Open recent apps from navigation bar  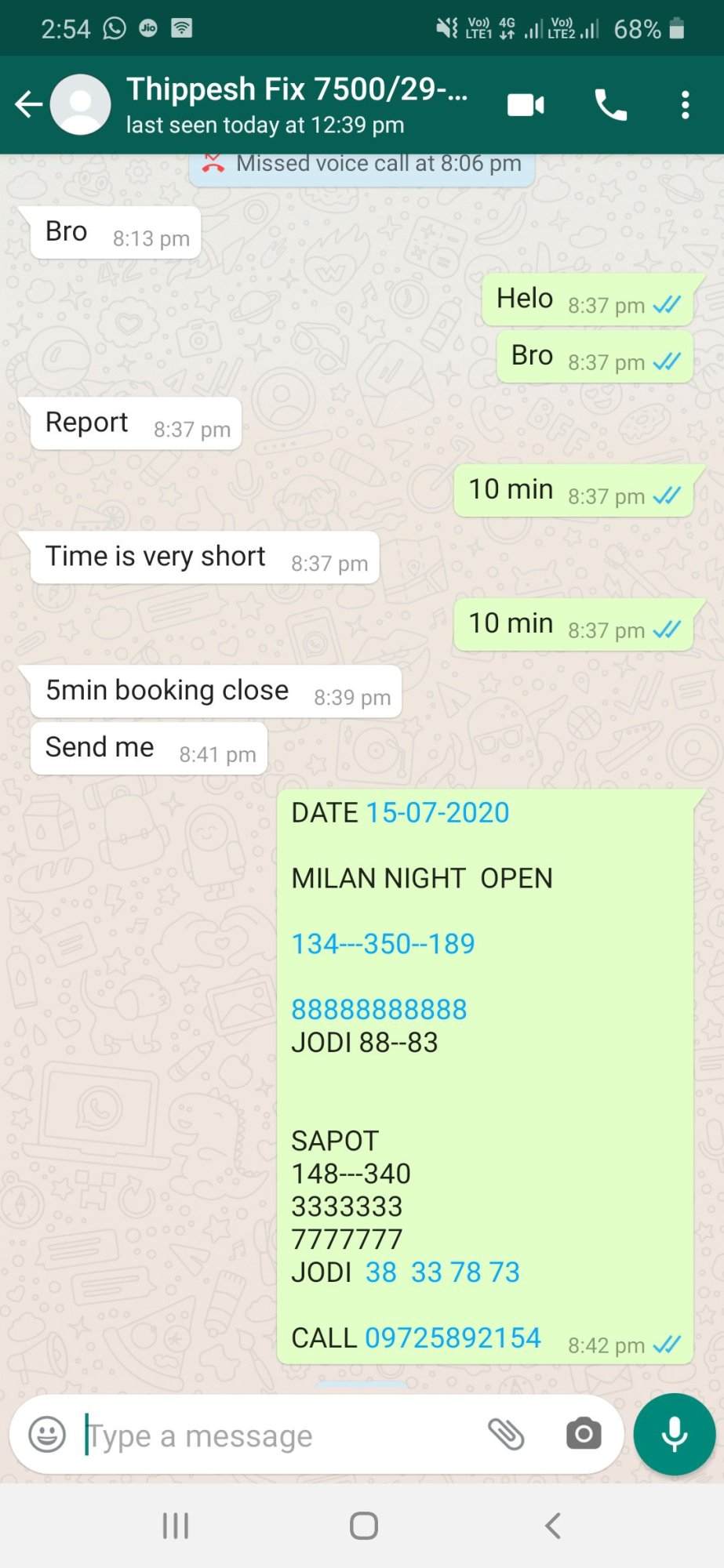coord(175,1526)
